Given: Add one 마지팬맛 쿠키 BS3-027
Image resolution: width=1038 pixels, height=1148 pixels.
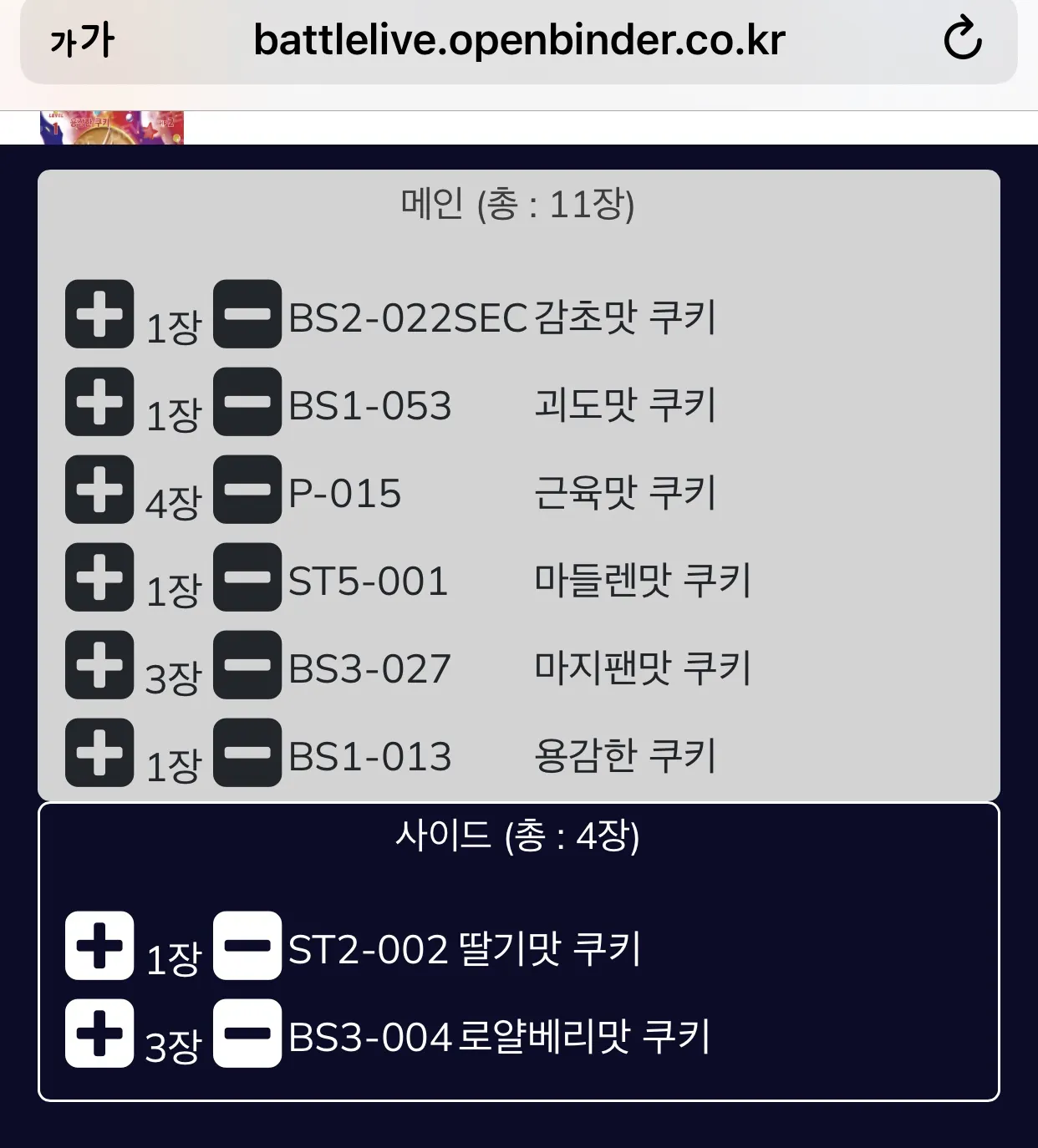Looking at the screenshot, I should pyautogui.click(x=99, y=665).
